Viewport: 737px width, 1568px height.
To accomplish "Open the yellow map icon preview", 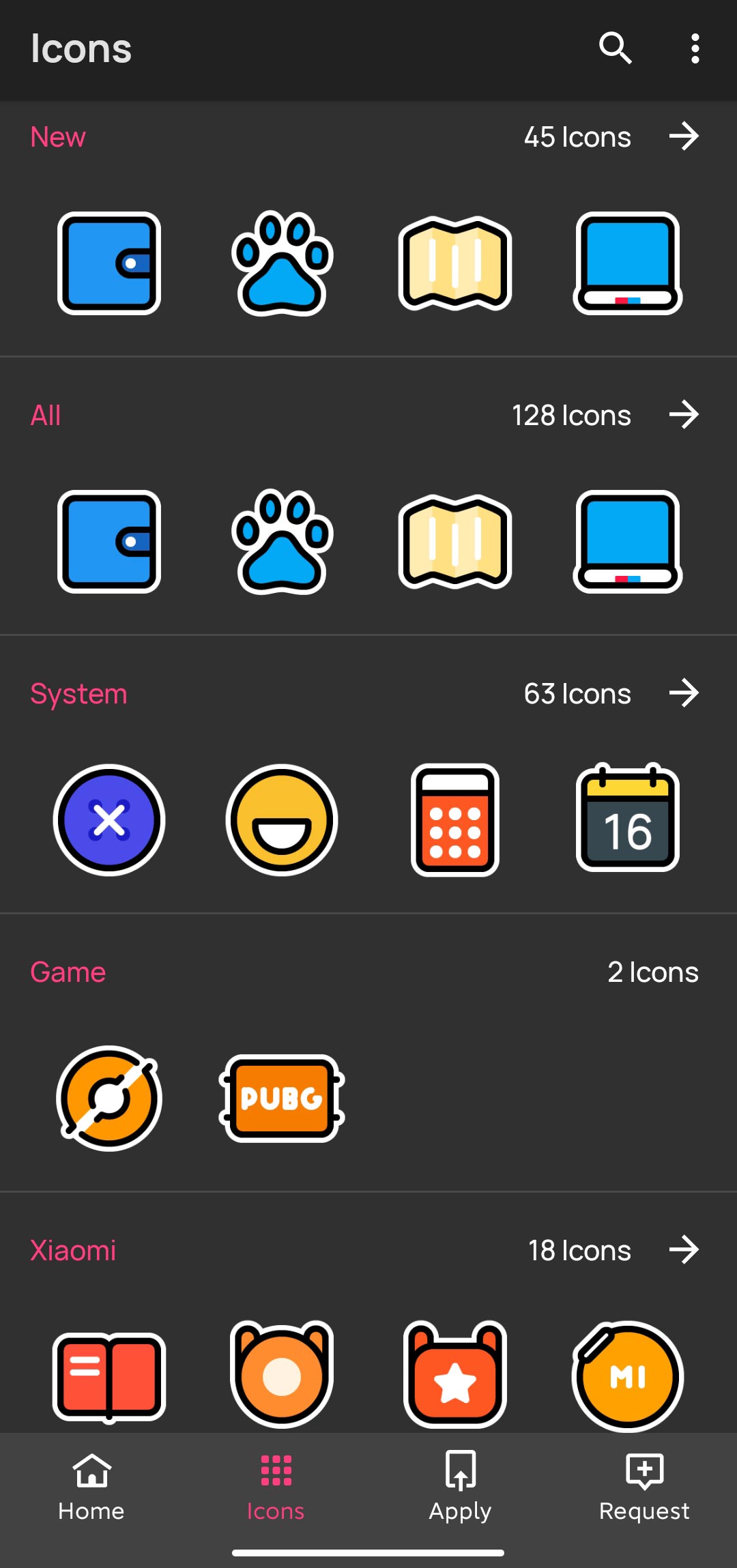I will pos(454,264).
